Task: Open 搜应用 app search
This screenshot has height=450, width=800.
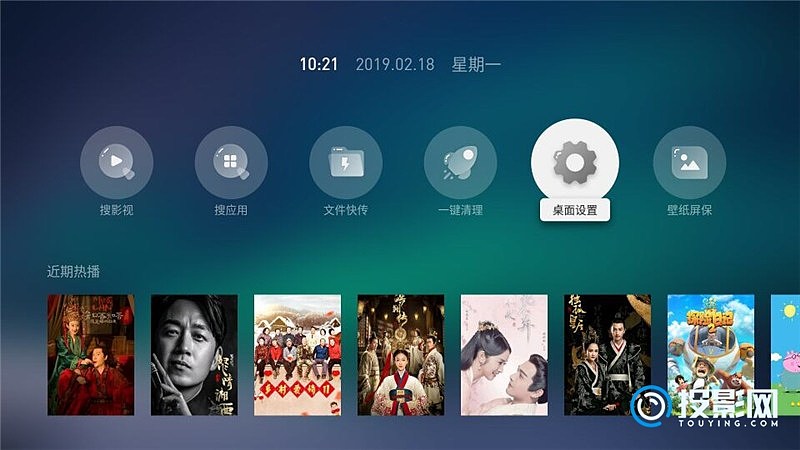Action: point(231,163)
